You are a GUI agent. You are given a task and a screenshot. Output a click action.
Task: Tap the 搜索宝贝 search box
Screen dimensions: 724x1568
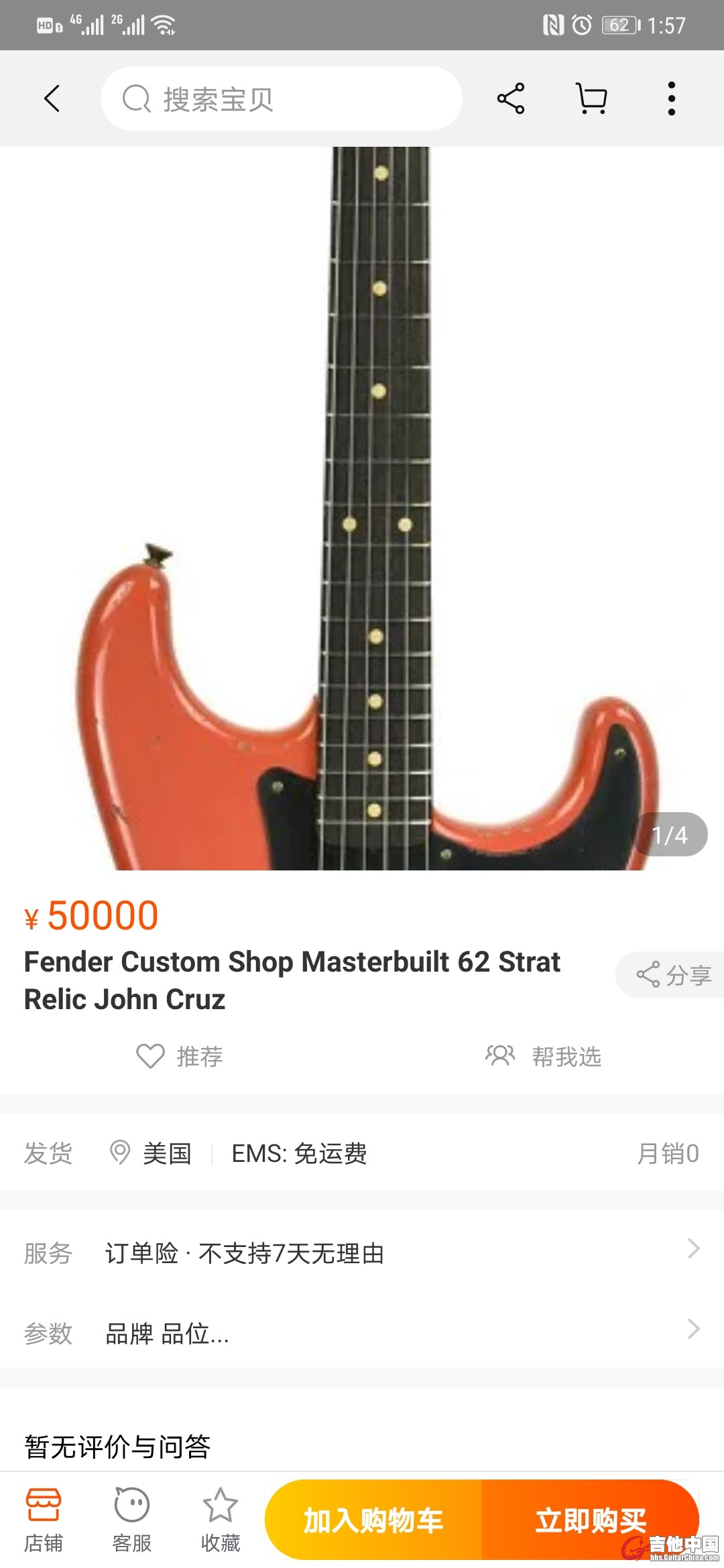coord(282,99)
